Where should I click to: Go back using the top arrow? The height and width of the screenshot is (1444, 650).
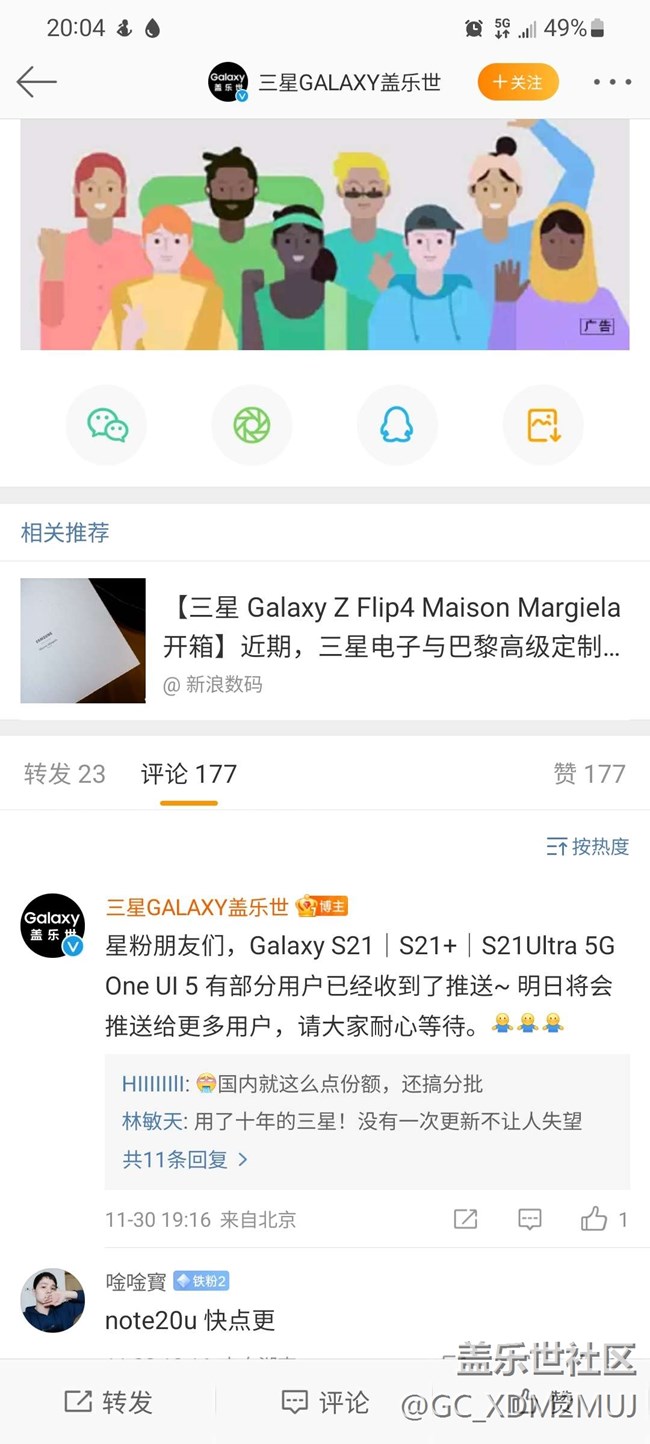[37, 82]
